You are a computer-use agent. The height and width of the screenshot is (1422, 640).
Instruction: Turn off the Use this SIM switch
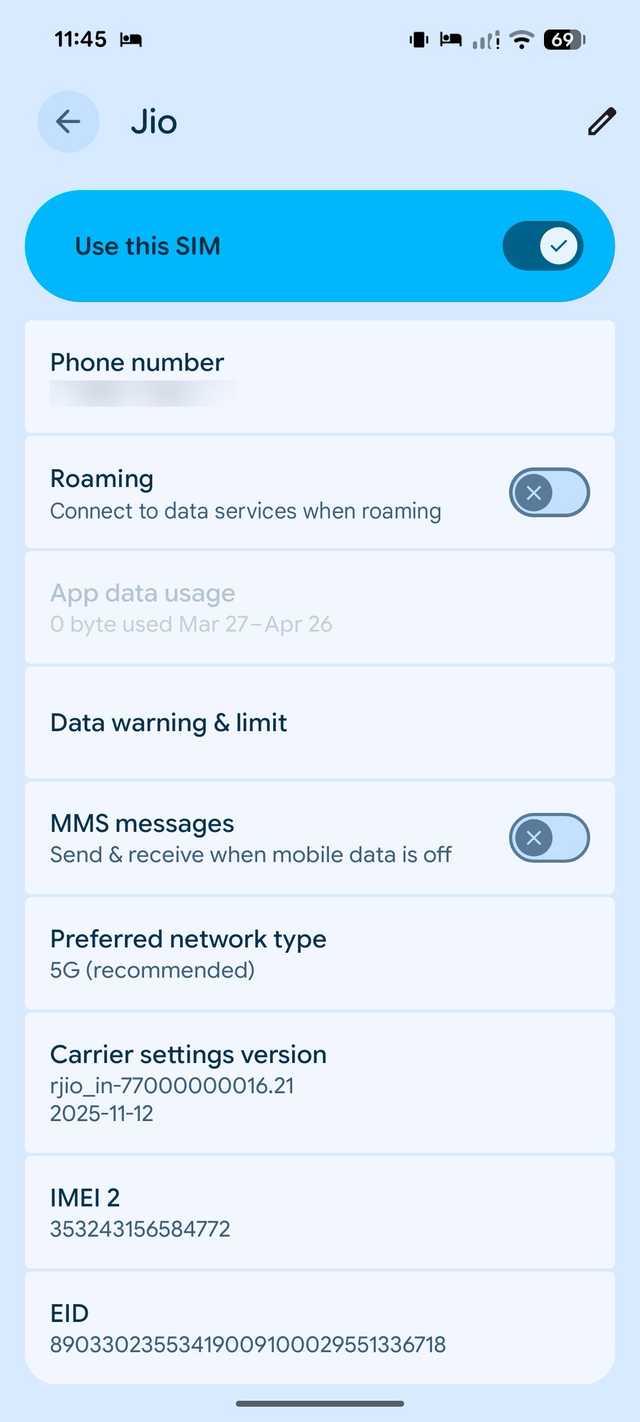pyautogui.click(x=543, y=246)
